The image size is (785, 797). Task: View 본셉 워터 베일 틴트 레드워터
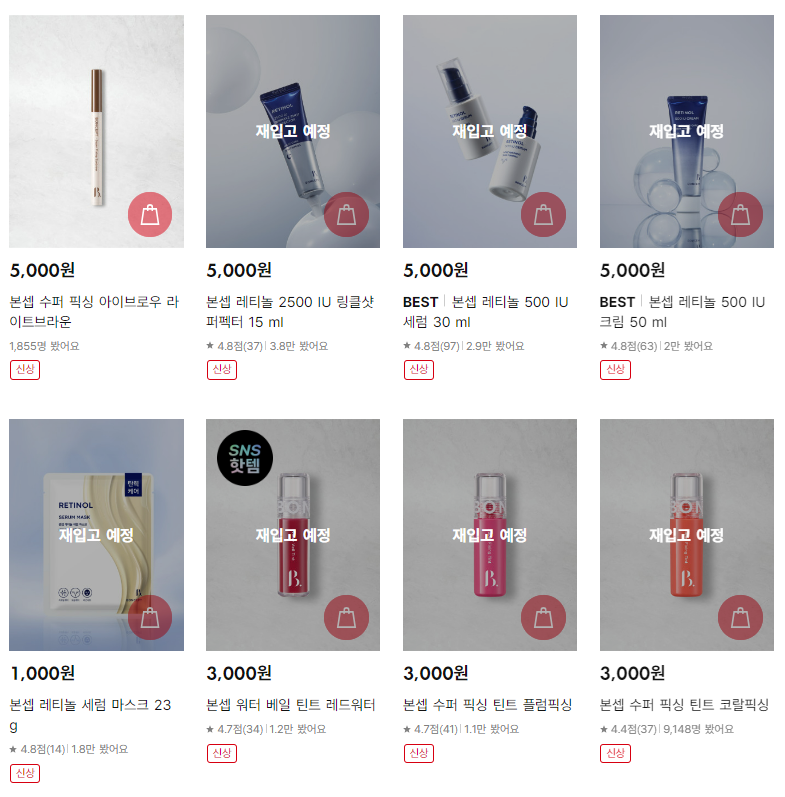pos(290,705)
